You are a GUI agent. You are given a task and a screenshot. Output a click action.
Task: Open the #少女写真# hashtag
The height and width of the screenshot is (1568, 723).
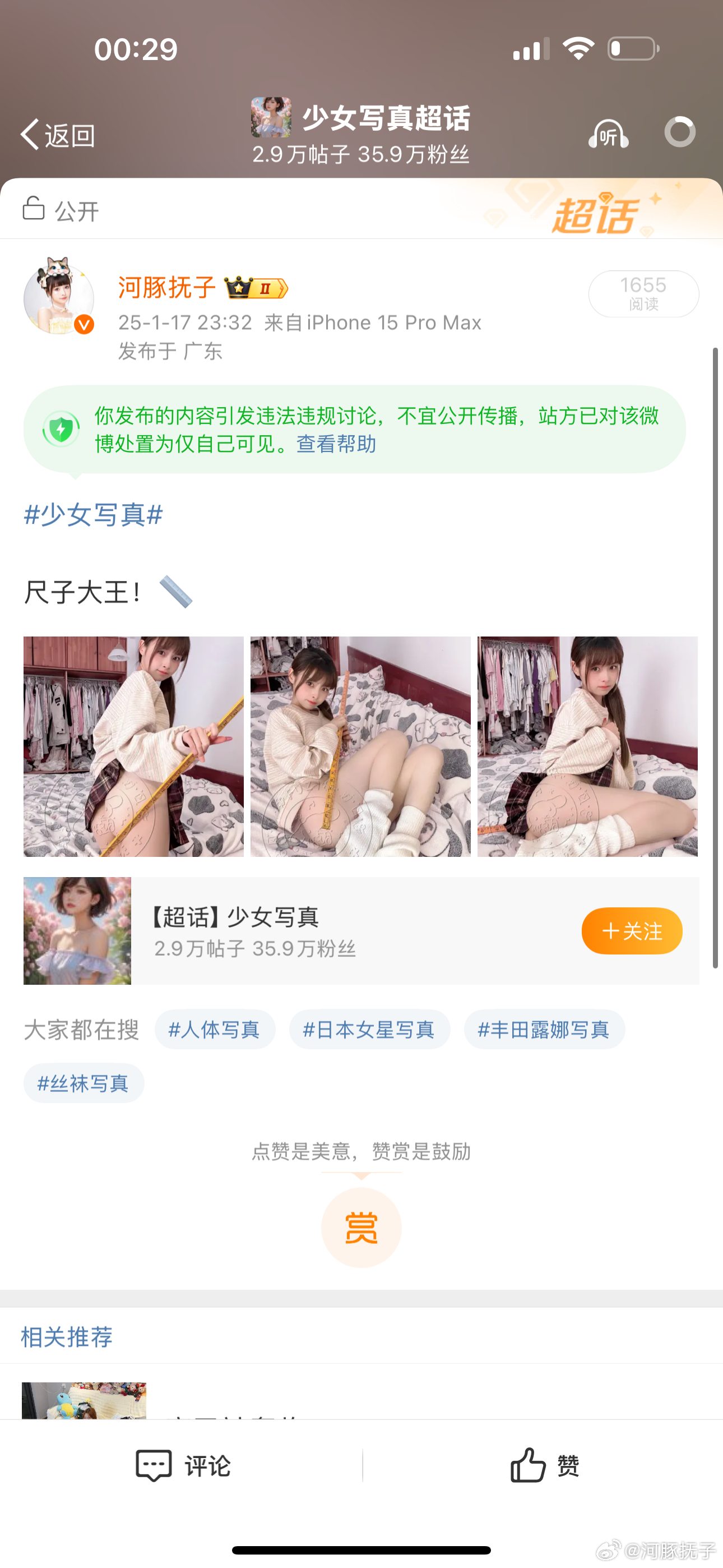(93, 515)
